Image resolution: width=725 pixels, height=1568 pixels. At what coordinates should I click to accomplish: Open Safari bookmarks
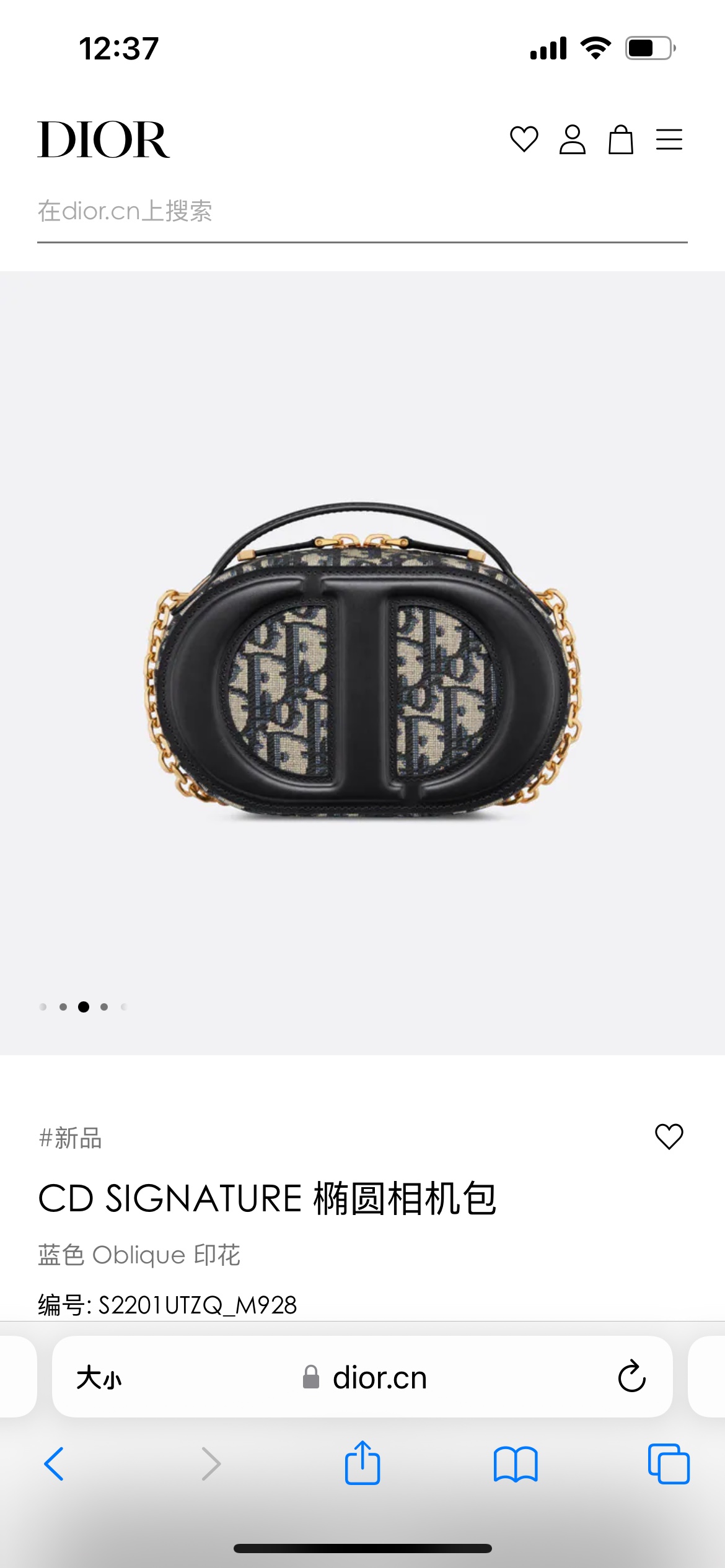(516, 1464)
